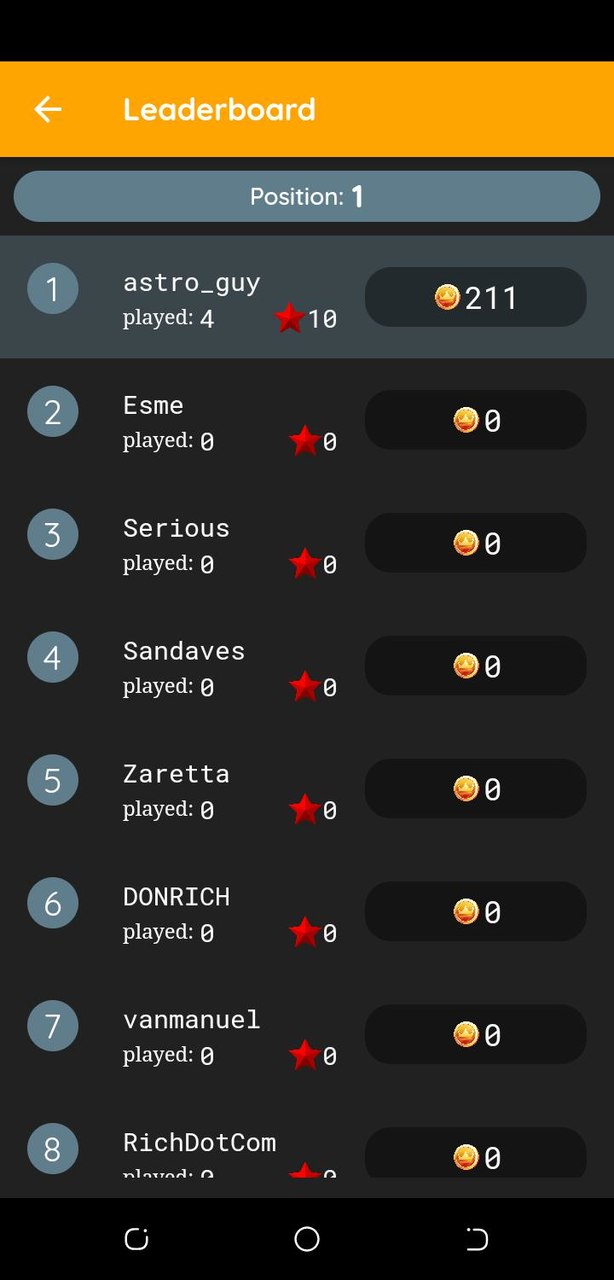Open Sandaves' leaderboard entry
The width and height of the screenshot is (614, 1280).
(x=307, y=666)
